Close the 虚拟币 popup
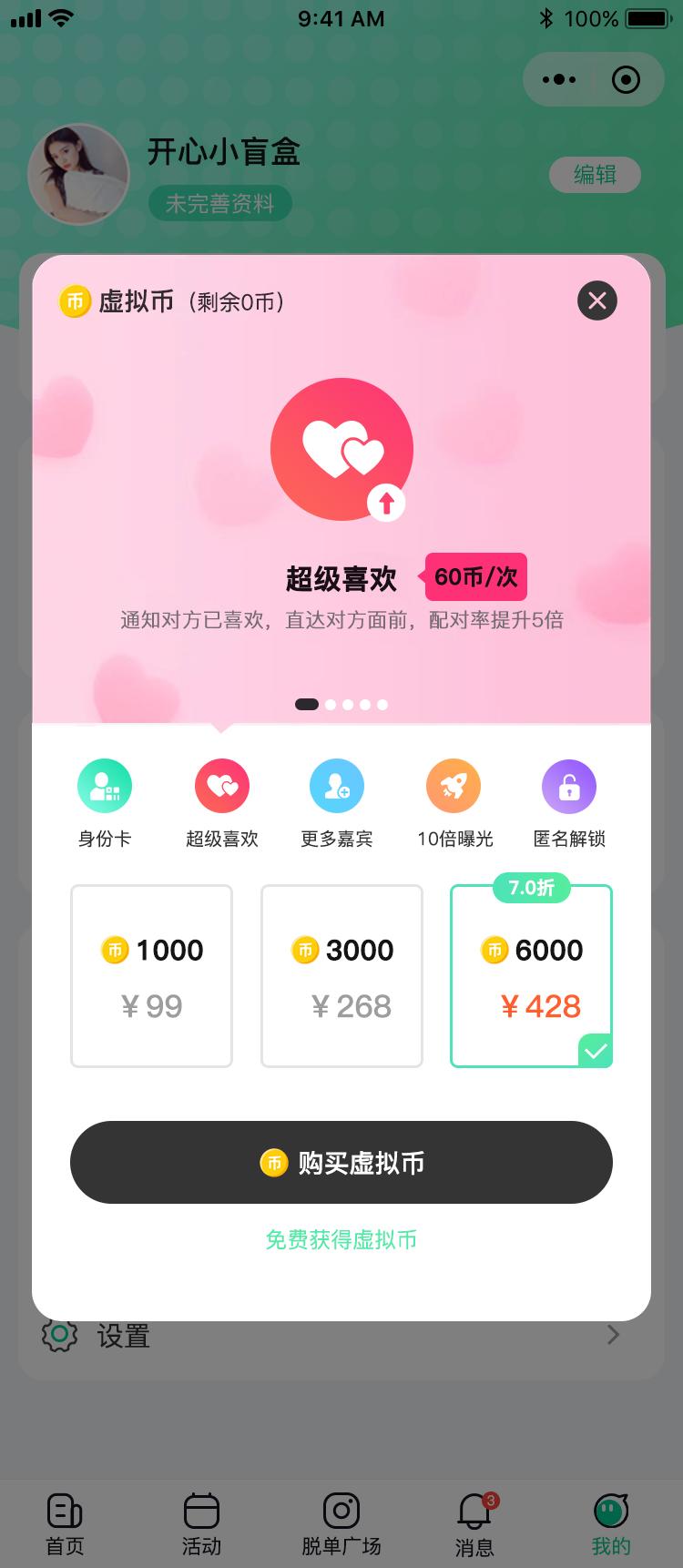Image resolution: width=683 pixels, height=1568 pixels. (597, 300)
